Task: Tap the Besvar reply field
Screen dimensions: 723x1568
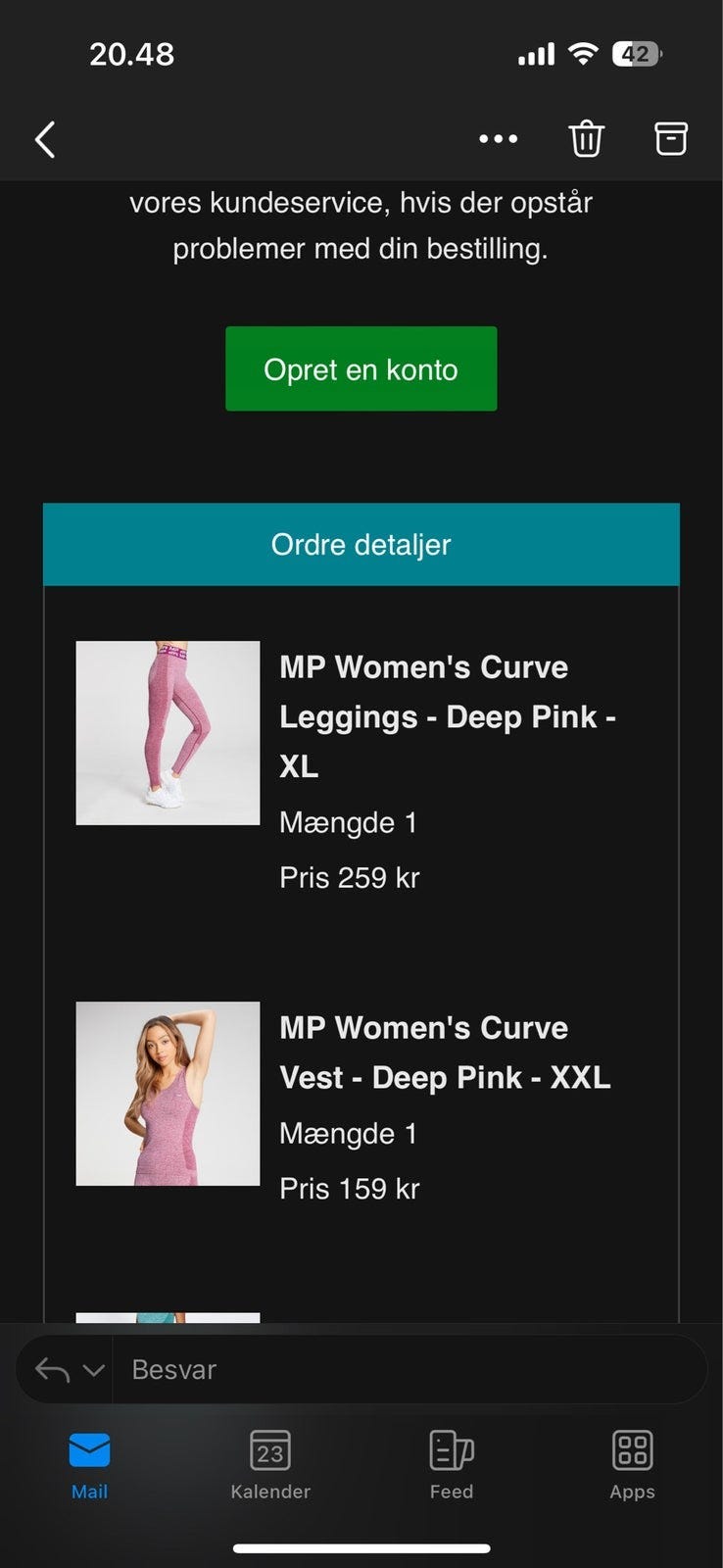Action: 392,1370
